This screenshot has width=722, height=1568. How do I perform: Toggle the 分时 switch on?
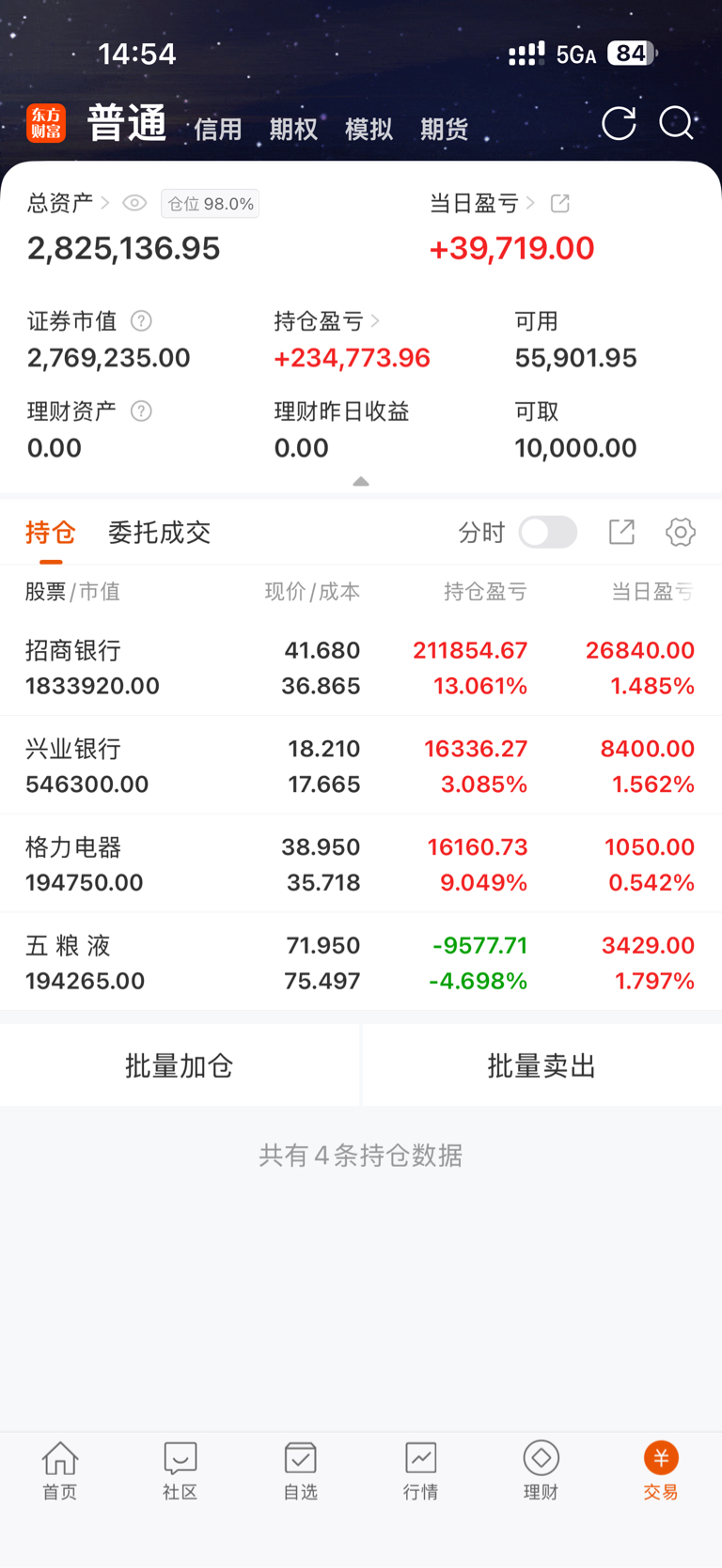(x=548, y=533)
